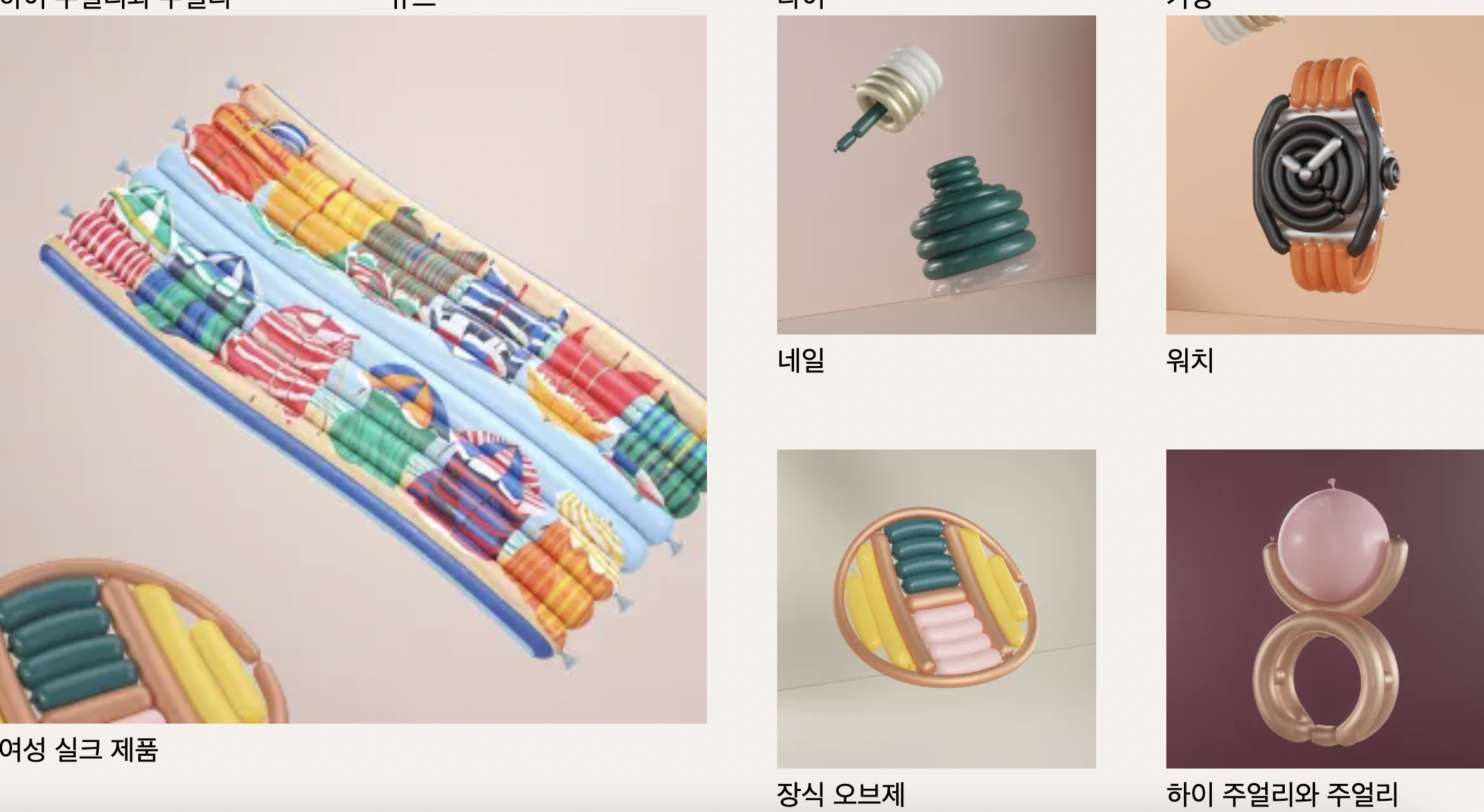Open the 네일 category tile
Image resolution: width=1484 pixels, height=812 pixels.
click(936, 175)
